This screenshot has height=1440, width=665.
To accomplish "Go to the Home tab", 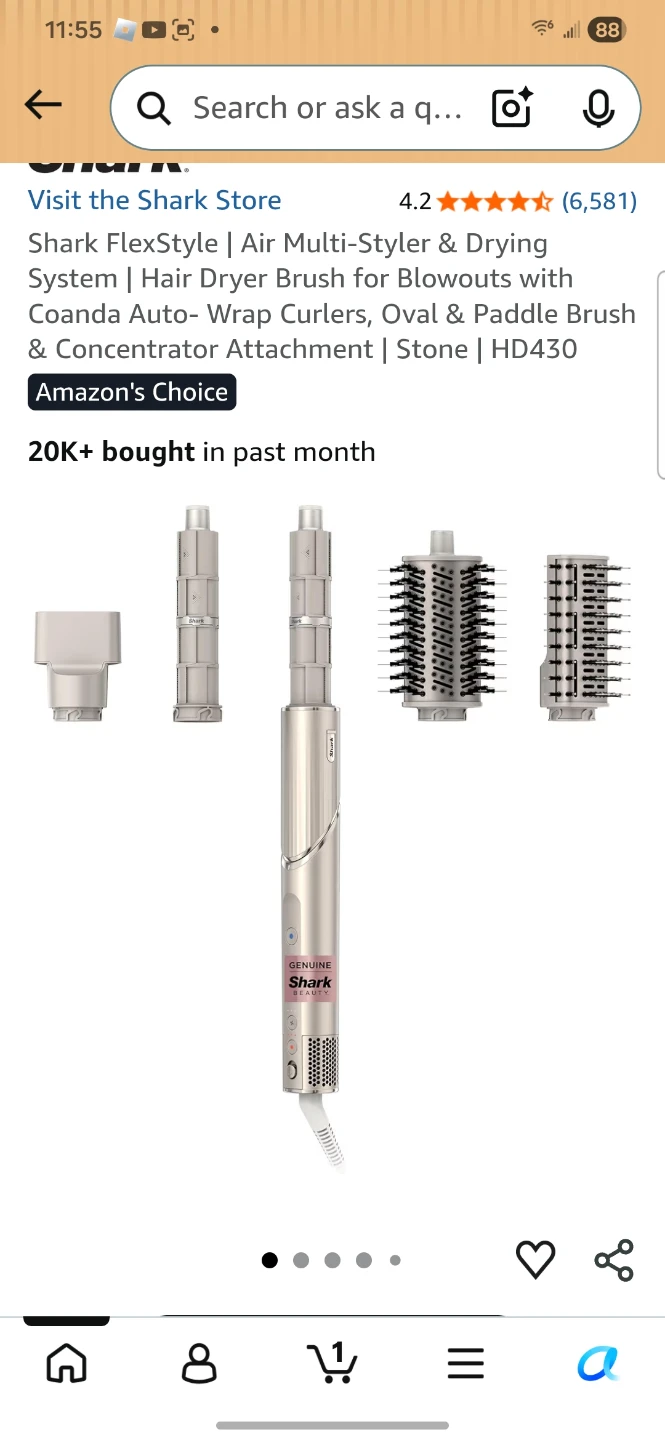I will click(x=67, y=1363).
